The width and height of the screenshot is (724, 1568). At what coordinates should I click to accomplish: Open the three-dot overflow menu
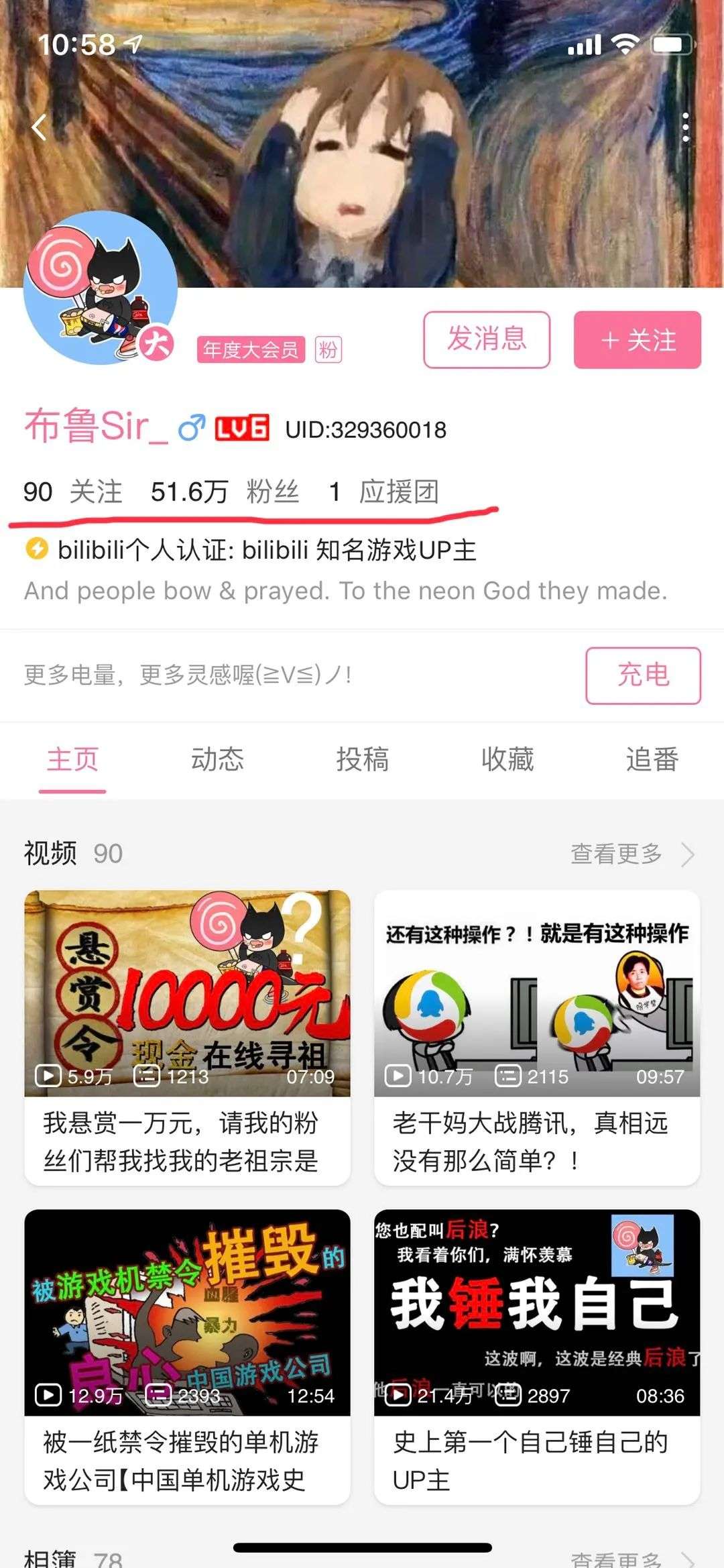click(684, 127)
